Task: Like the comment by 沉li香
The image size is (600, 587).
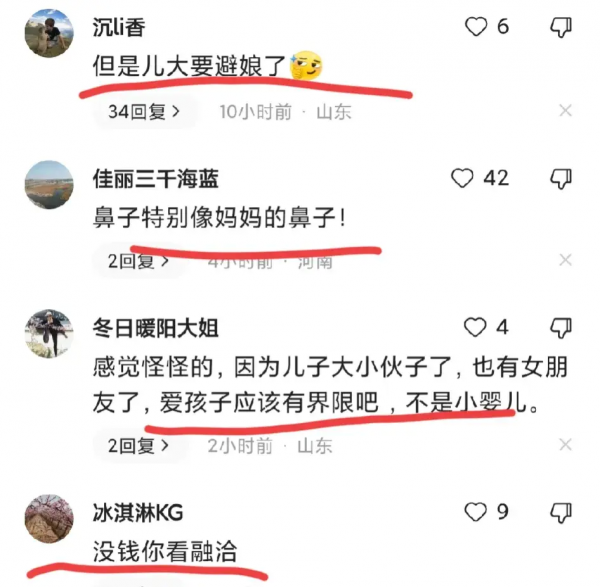Action: pyautogui.click(x=478, y=26)
